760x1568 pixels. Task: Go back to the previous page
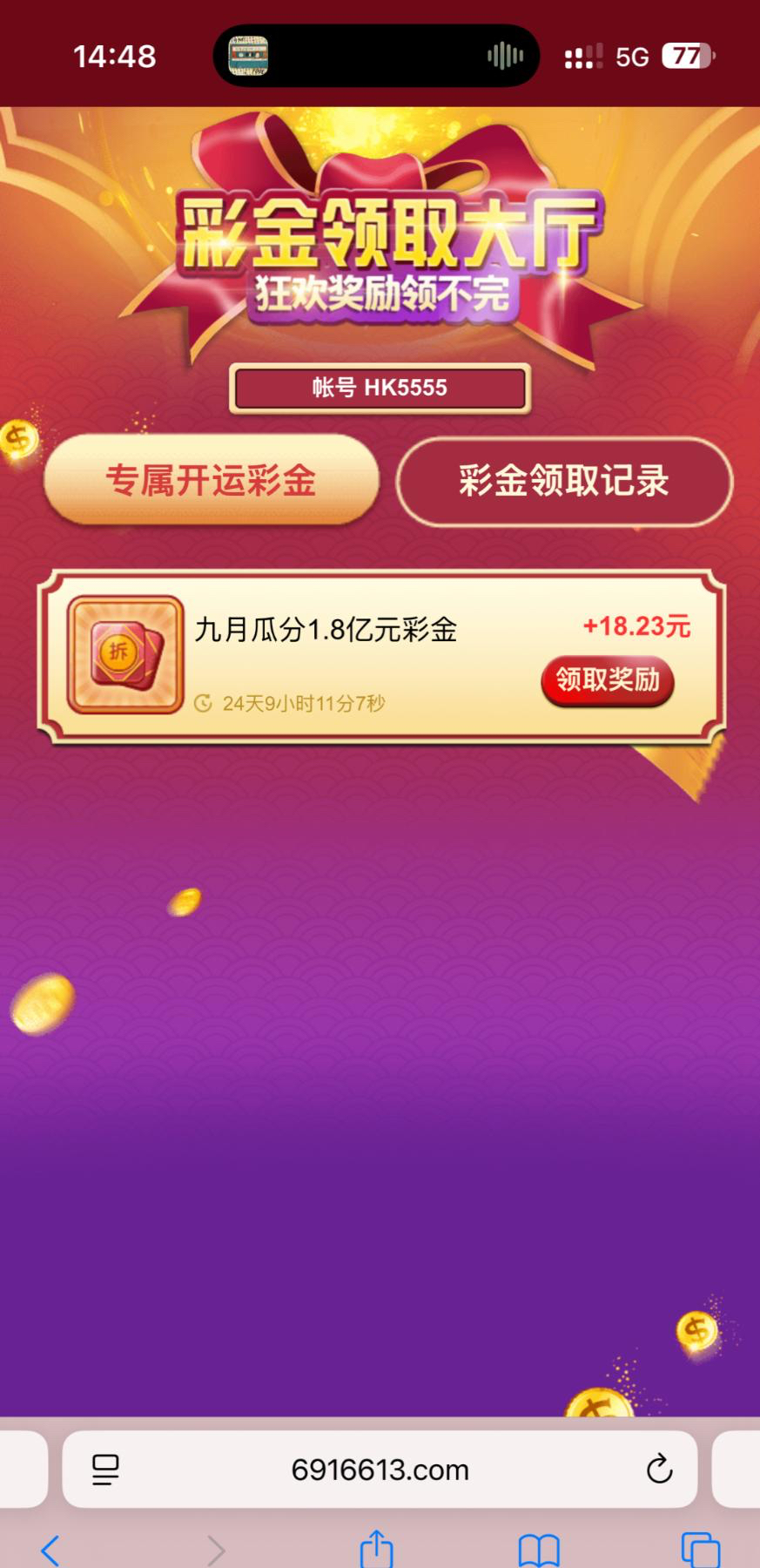(x=50, y=1550)
